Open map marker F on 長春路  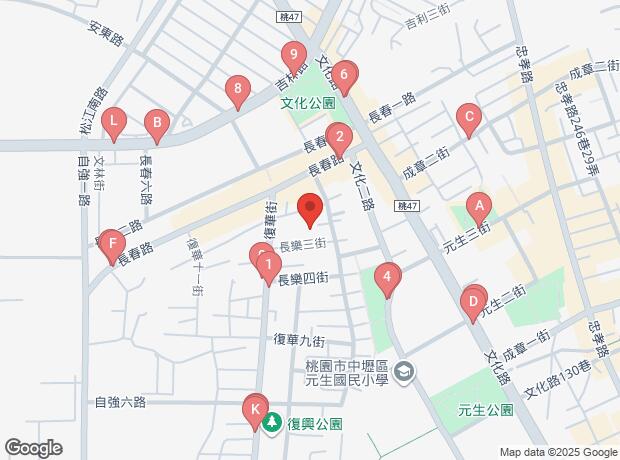tap(111, 243)
